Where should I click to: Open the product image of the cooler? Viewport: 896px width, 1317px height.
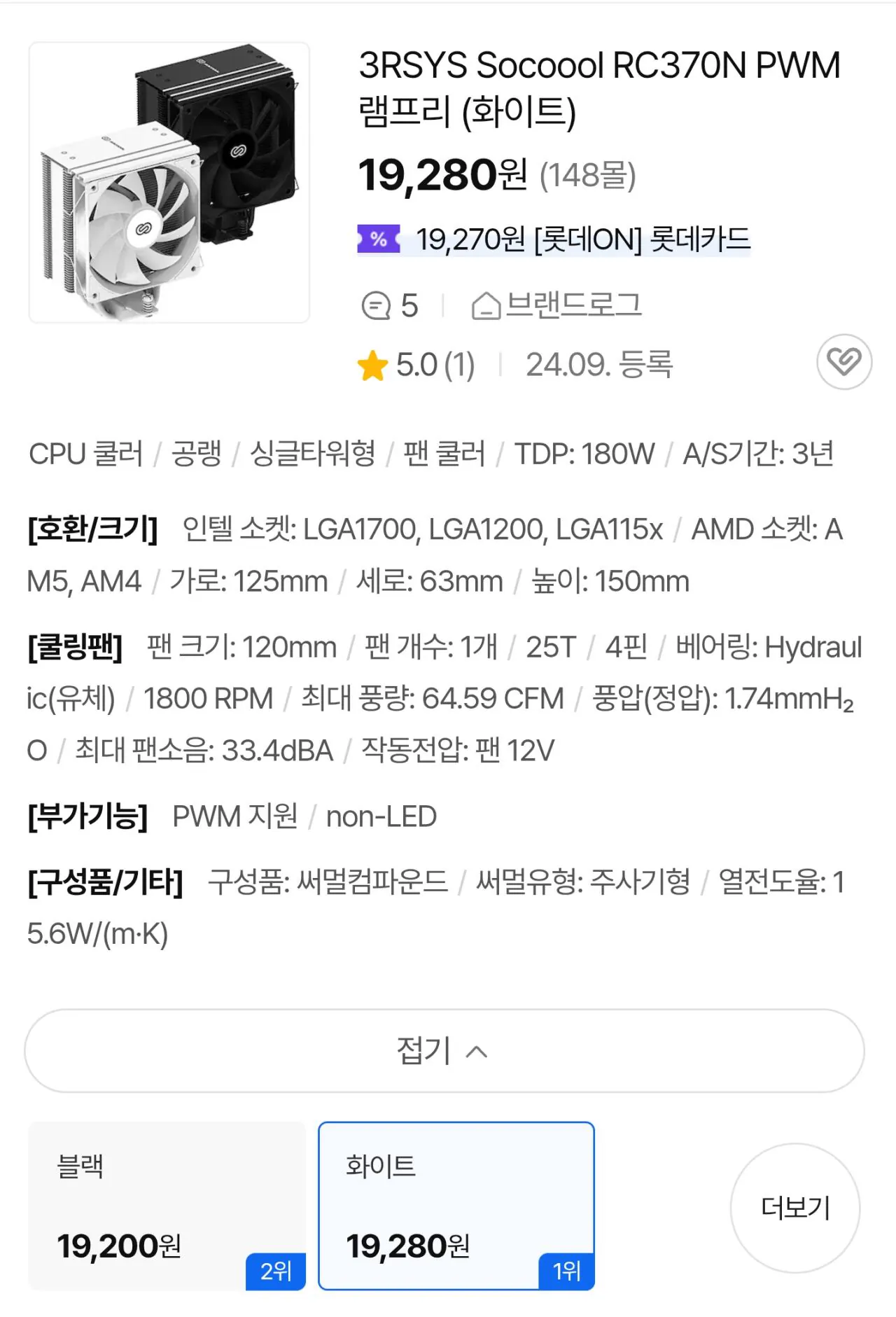(169, 182)
